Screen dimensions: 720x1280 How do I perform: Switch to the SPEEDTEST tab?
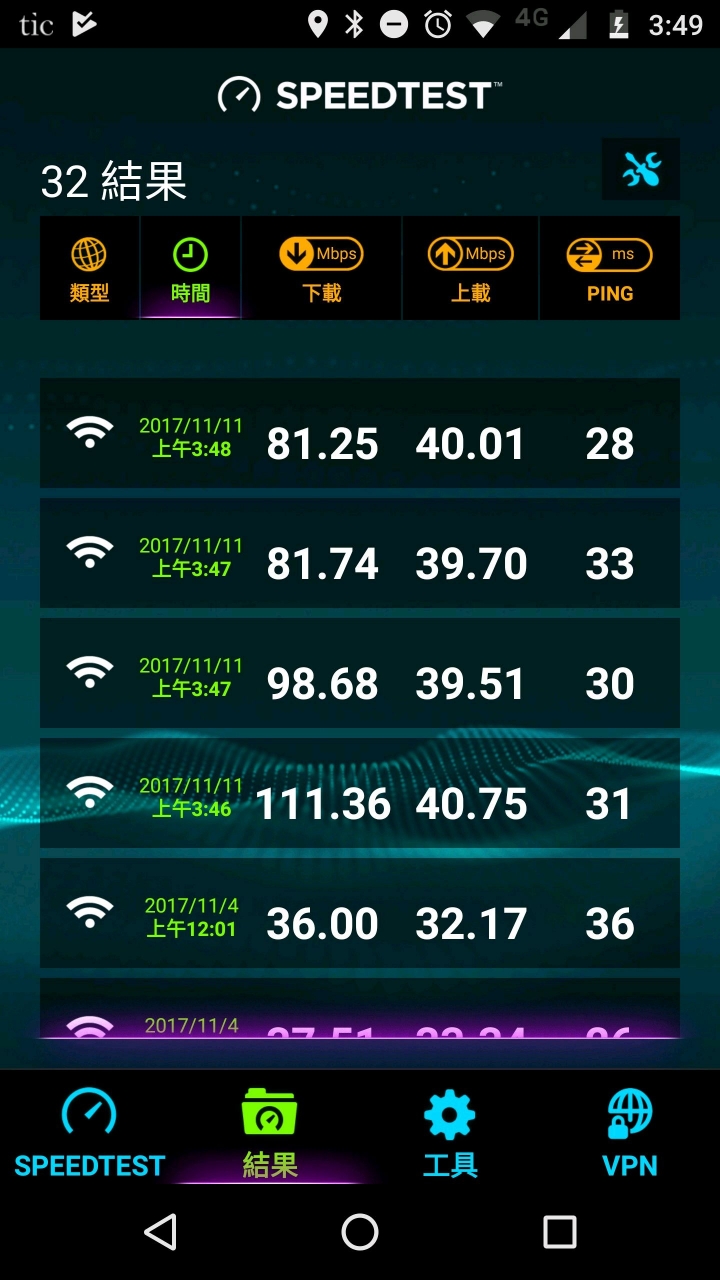[89, 1133]
